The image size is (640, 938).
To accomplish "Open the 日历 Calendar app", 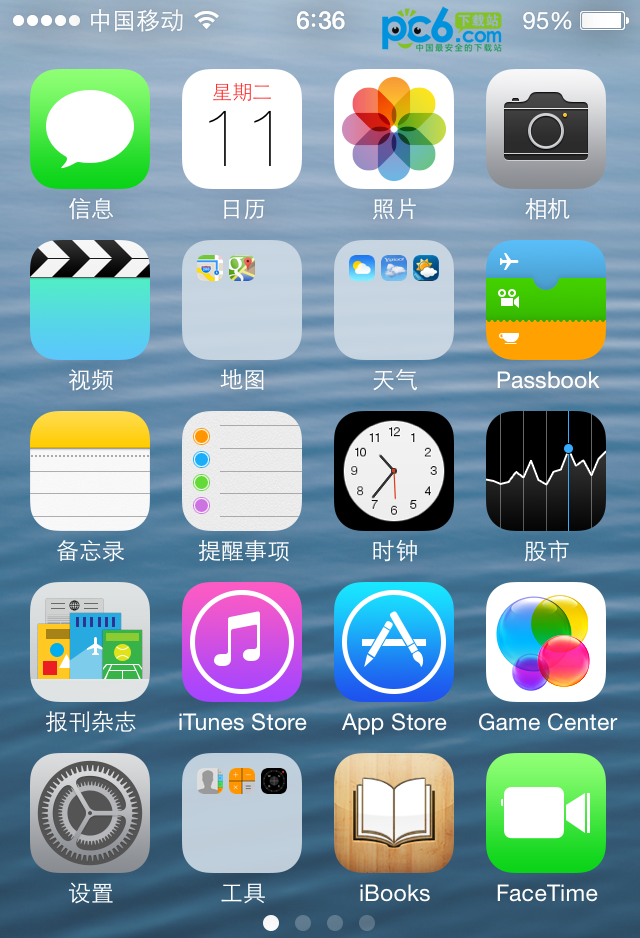I will [x=242, y=129].
